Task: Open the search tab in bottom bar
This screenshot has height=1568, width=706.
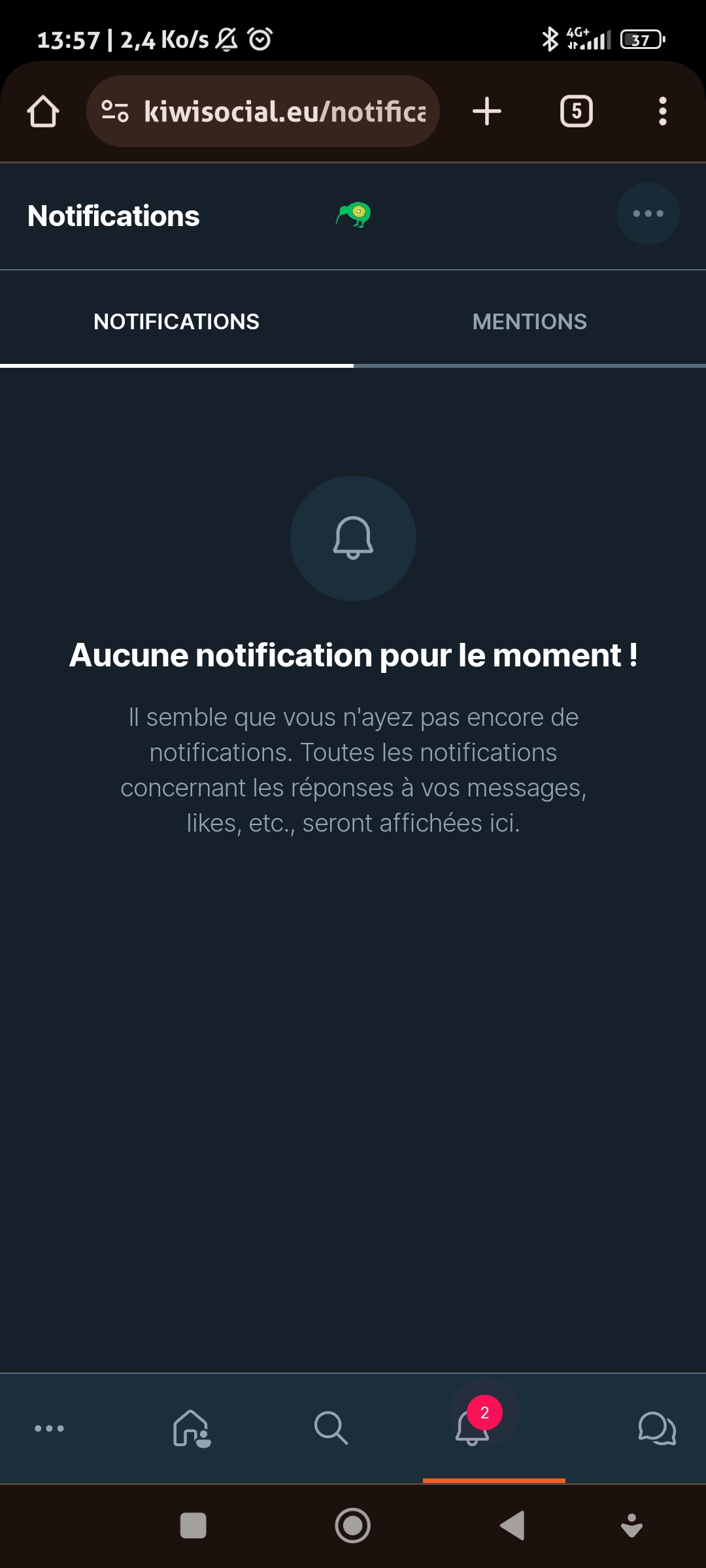Action: [x=331, y=1428]
